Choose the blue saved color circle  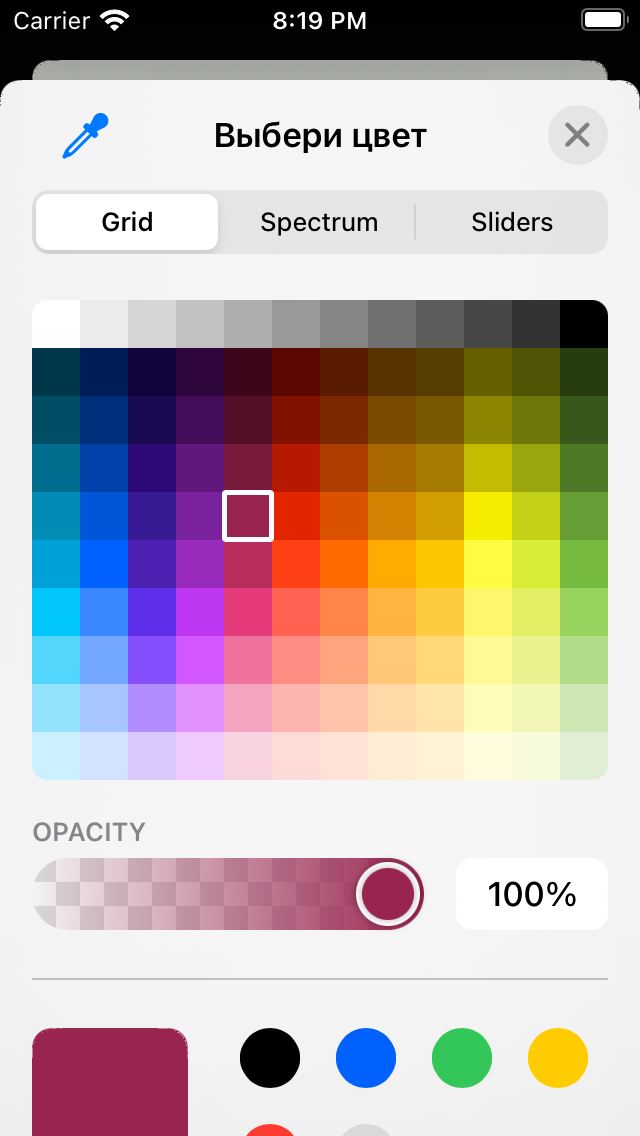[x=366, y=1057]
